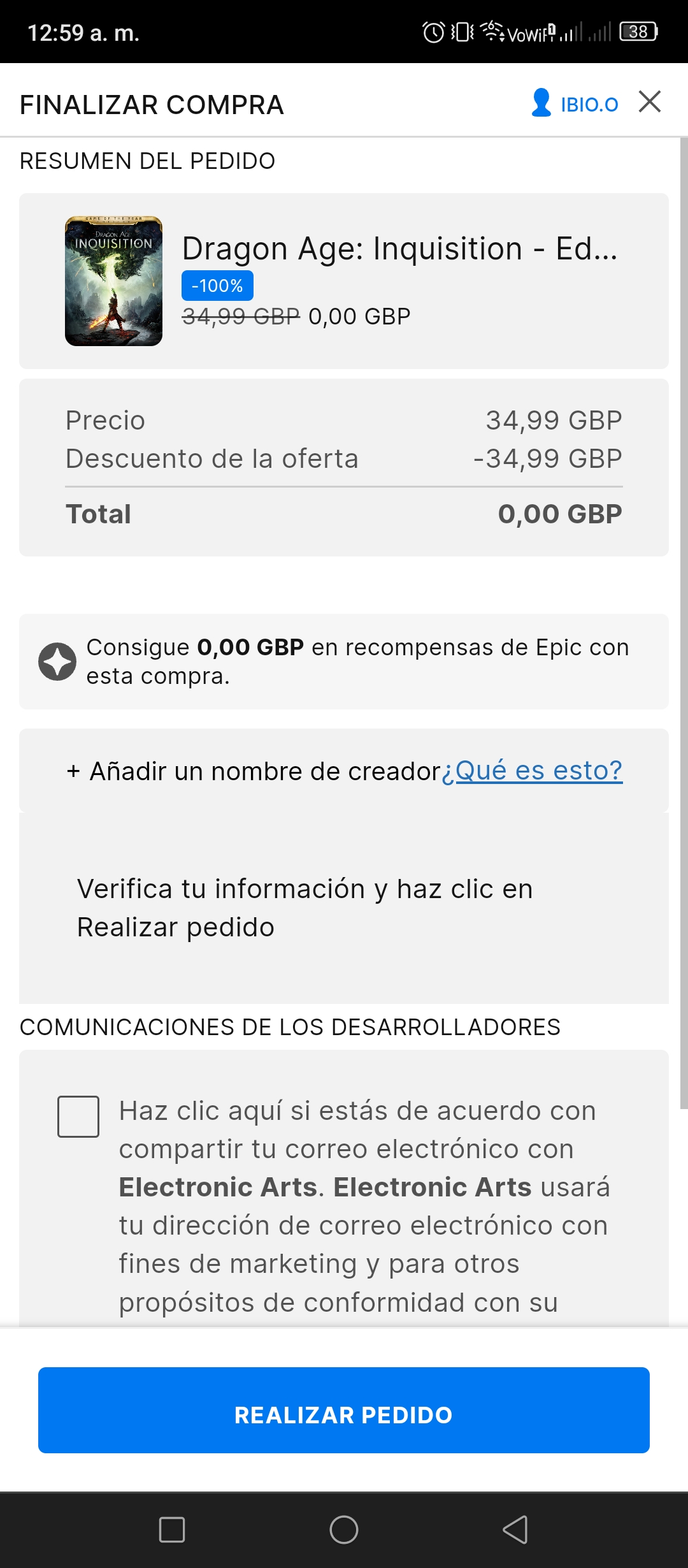This screenshot has width=688, height=1568.
Task: Close the Finalizar Compra checkout
Action: point(650,101)
